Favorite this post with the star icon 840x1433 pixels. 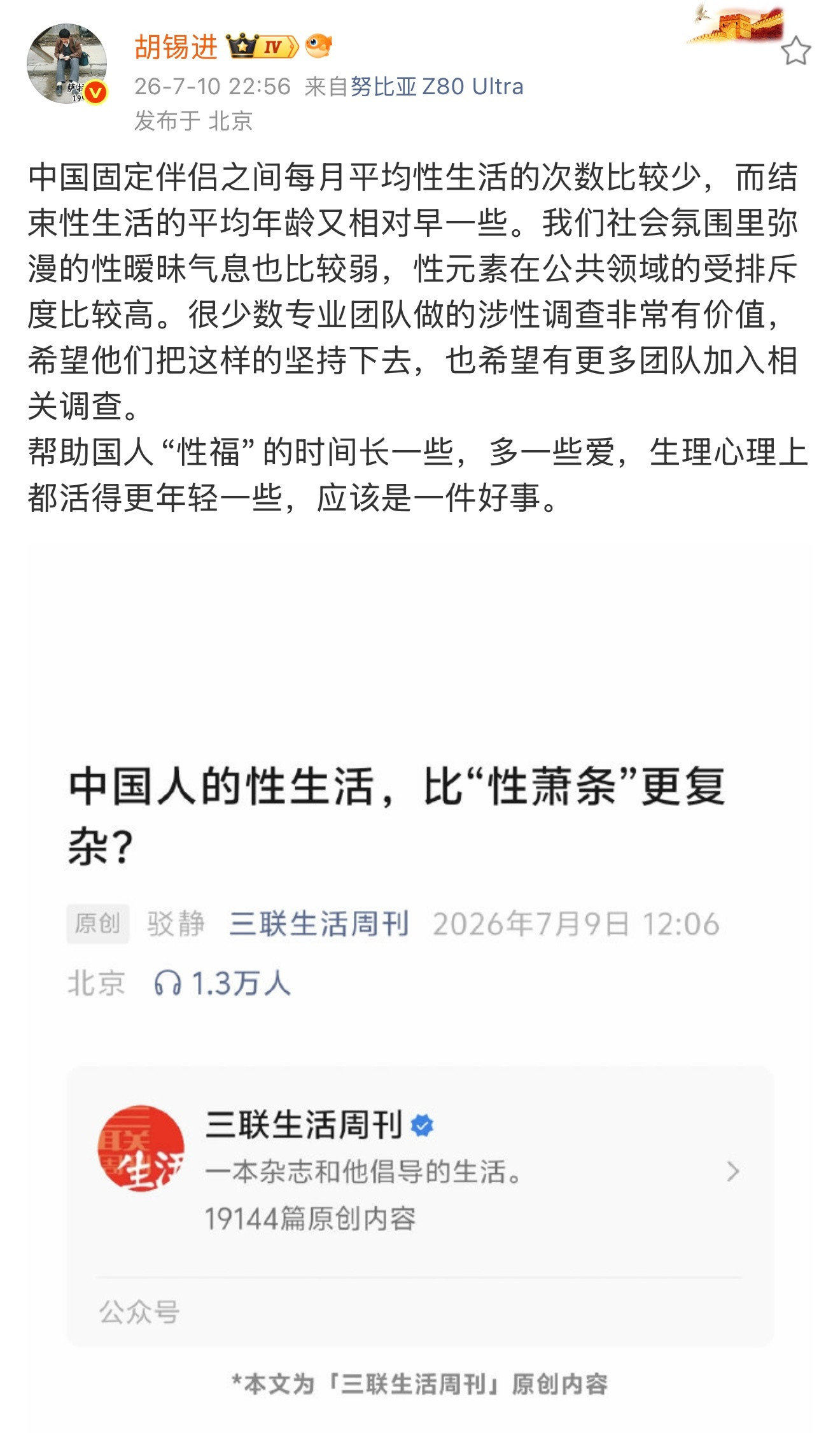[795, 51]
